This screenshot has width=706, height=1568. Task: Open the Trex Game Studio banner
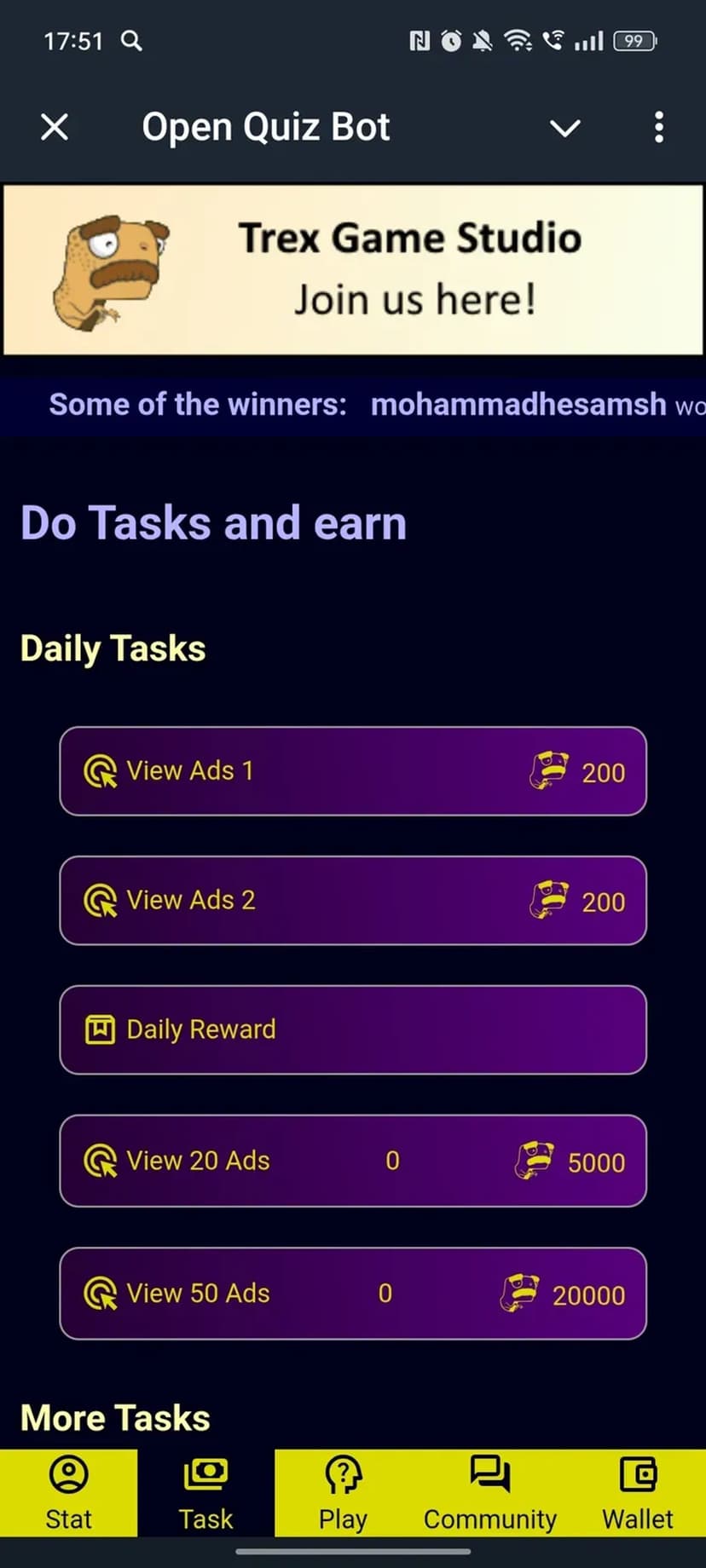coord(353,269)
